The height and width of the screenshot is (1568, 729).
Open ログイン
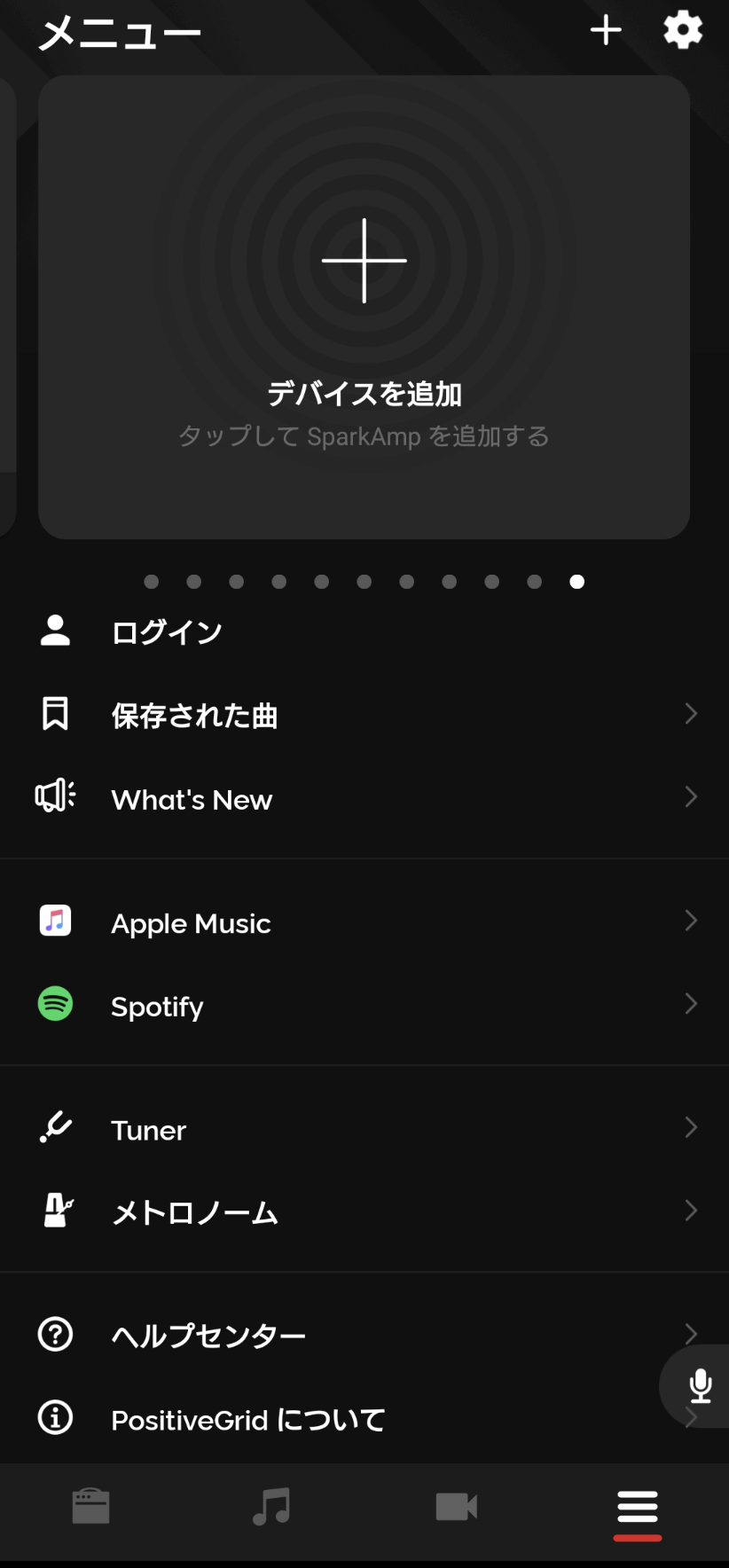(x=364, y=631)
